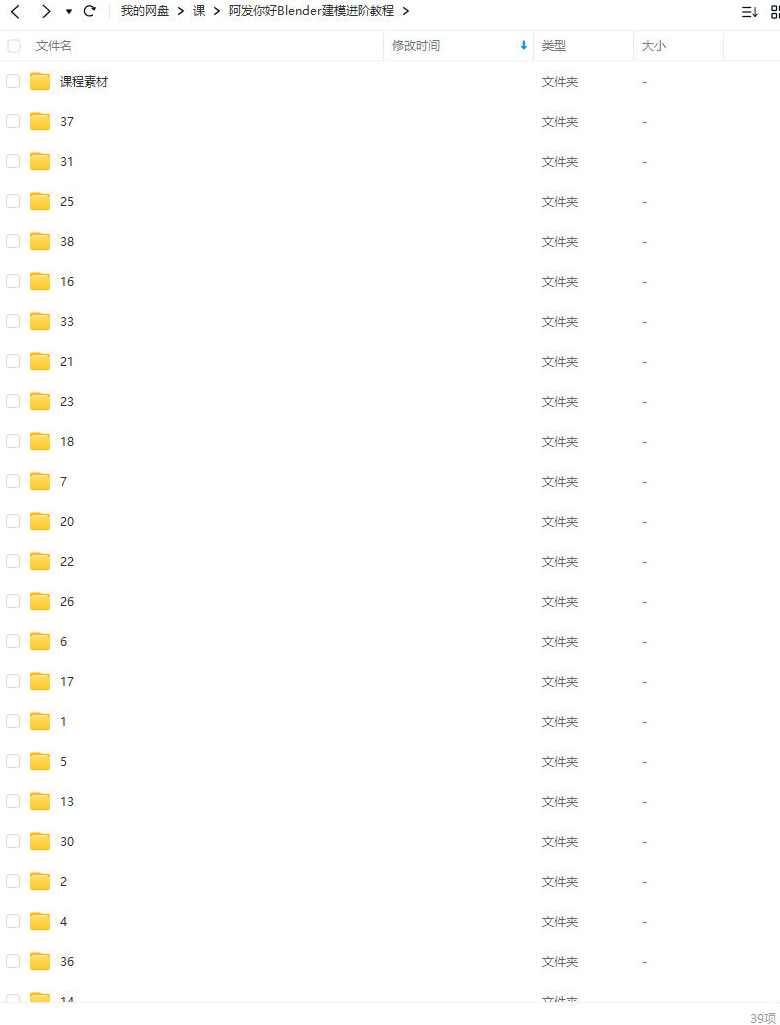Open the 我的网盘 breadcrumb

click(145, 11)
